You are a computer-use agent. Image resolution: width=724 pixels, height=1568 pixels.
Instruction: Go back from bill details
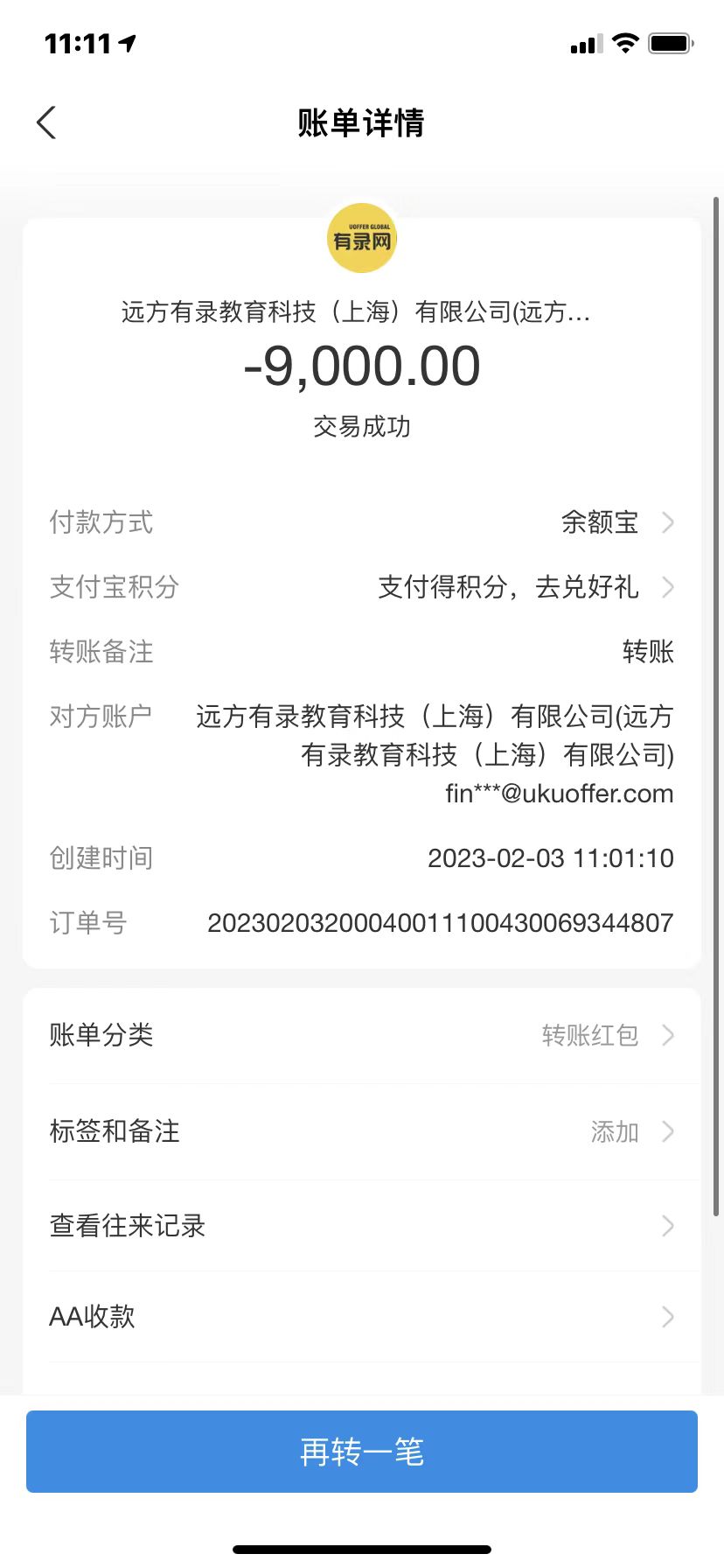coord(47,123)
